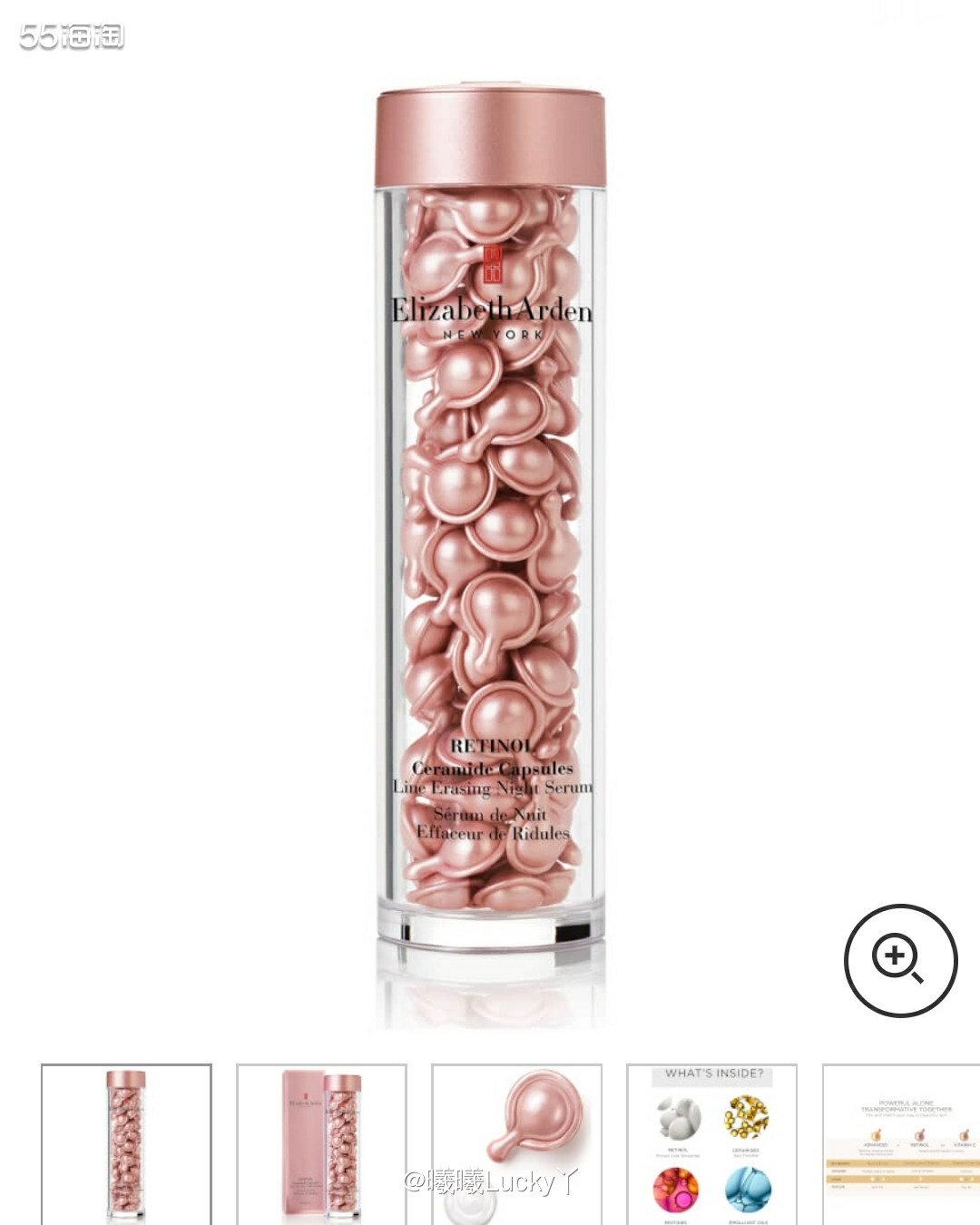The width and height of the screenshot is (980, 1225).
Task: View the single pink capsule thumbnail
Action: tap(516, 1145)
